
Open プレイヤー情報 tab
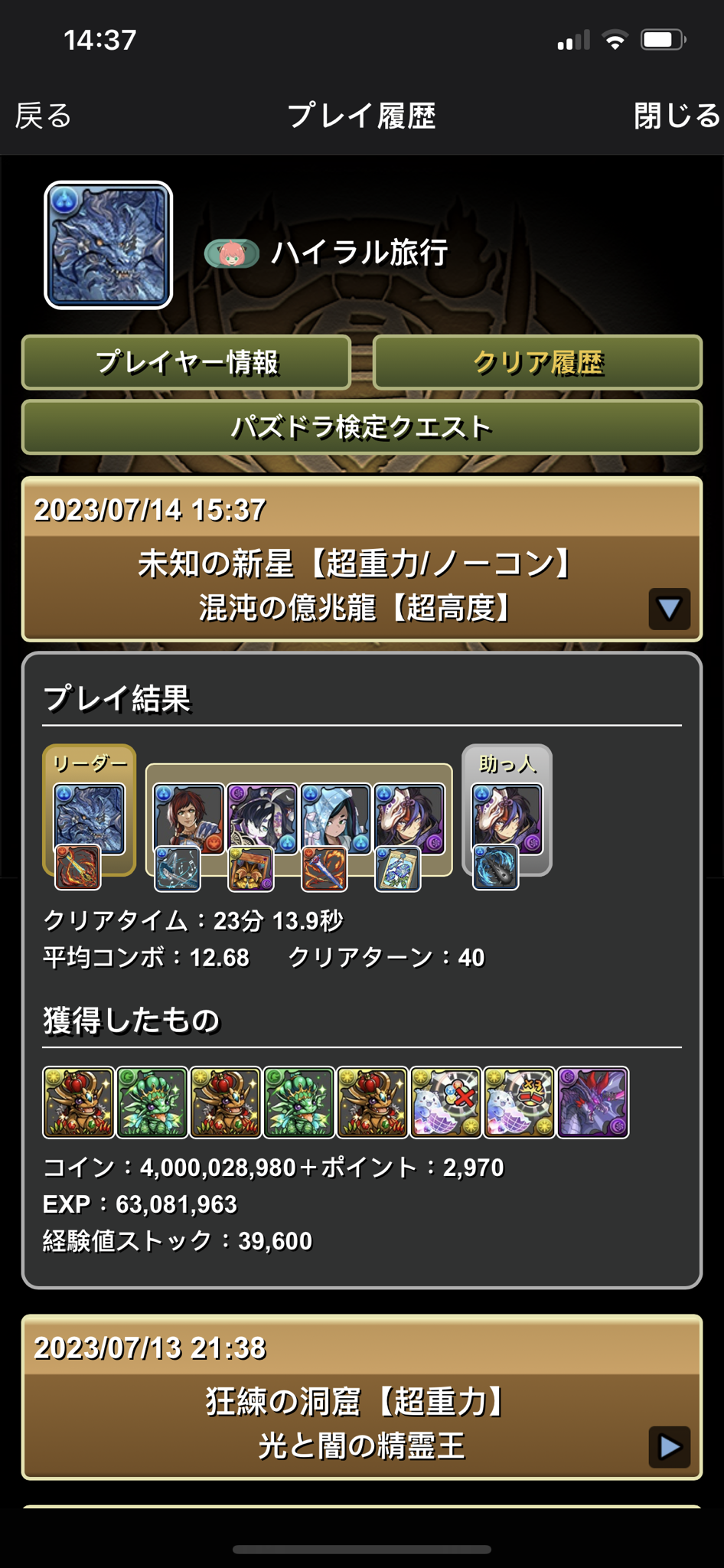pos(186,362)
